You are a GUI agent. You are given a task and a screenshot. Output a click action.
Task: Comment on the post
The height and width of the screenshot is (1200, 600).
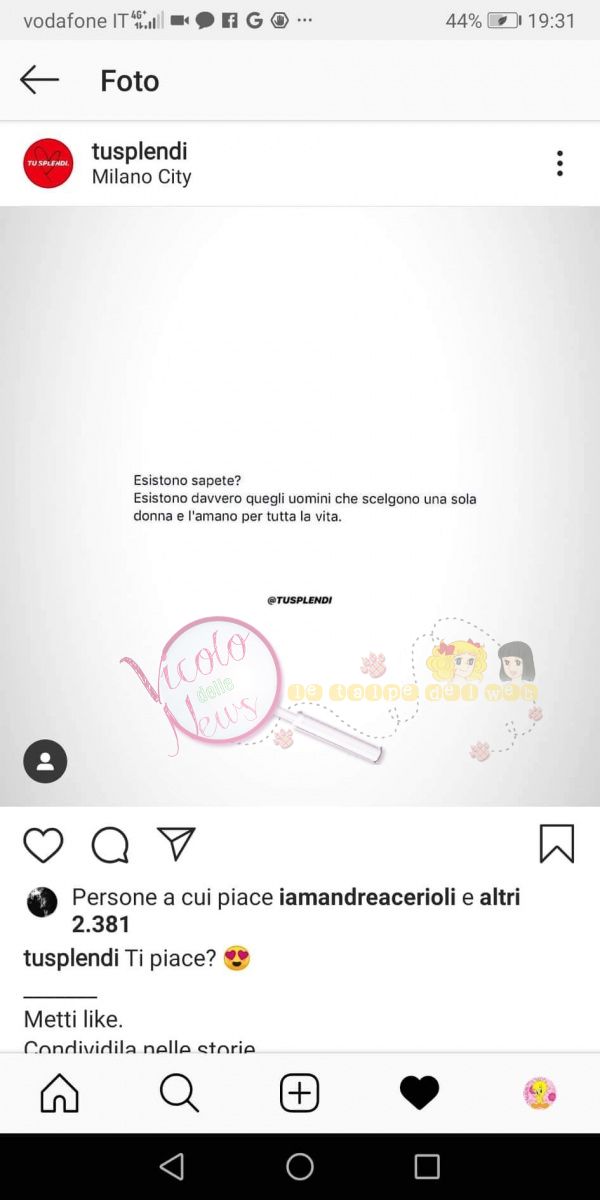coord(110,845)
